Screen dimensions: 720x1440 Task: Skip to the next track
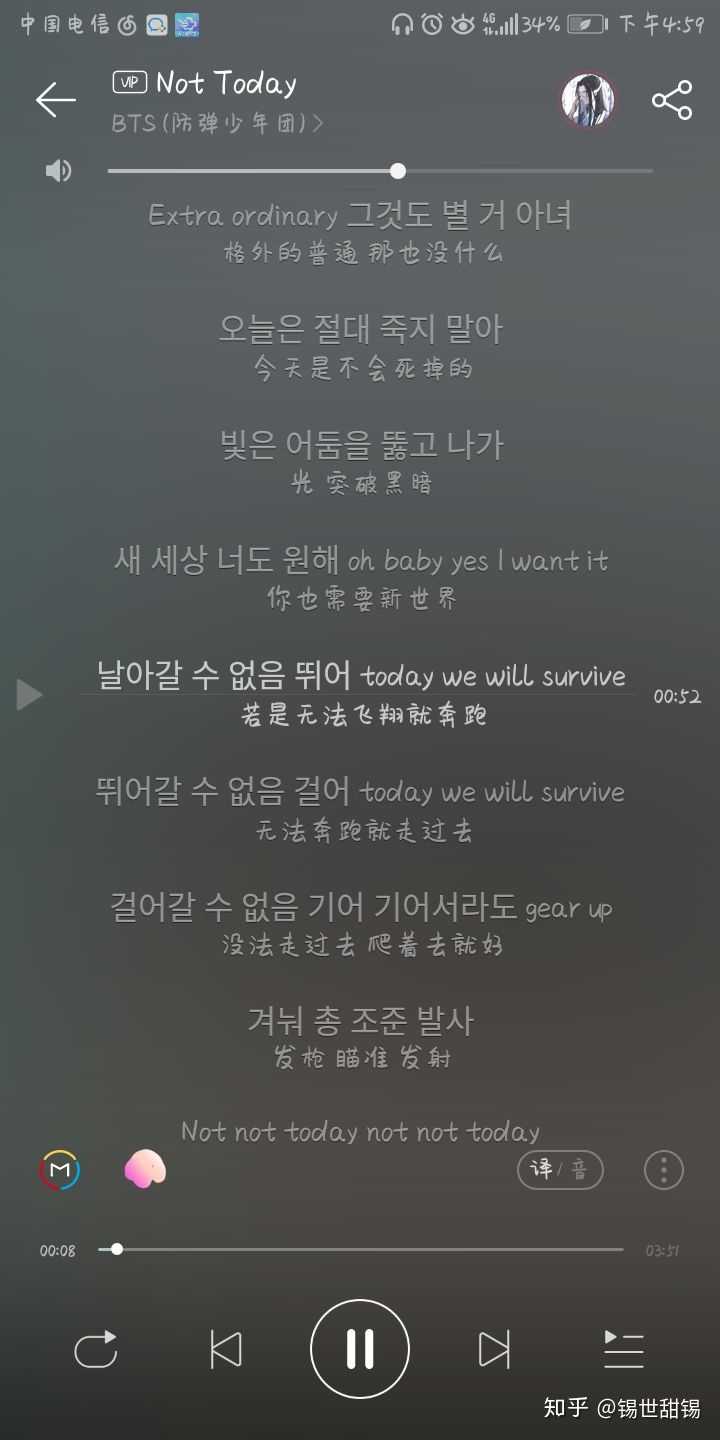point(494,1350)
